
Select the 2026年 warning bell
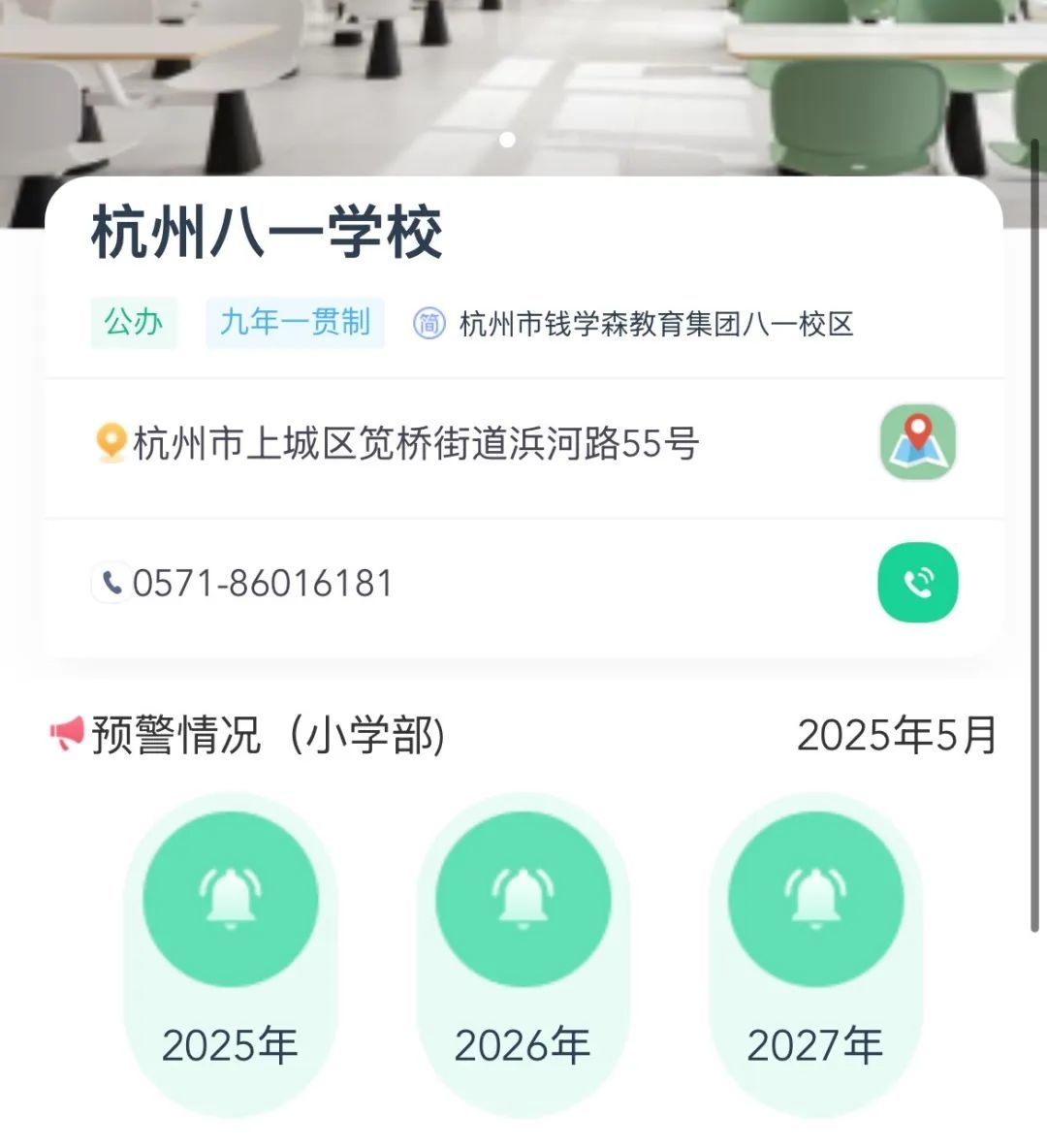[x=523, y=900]
